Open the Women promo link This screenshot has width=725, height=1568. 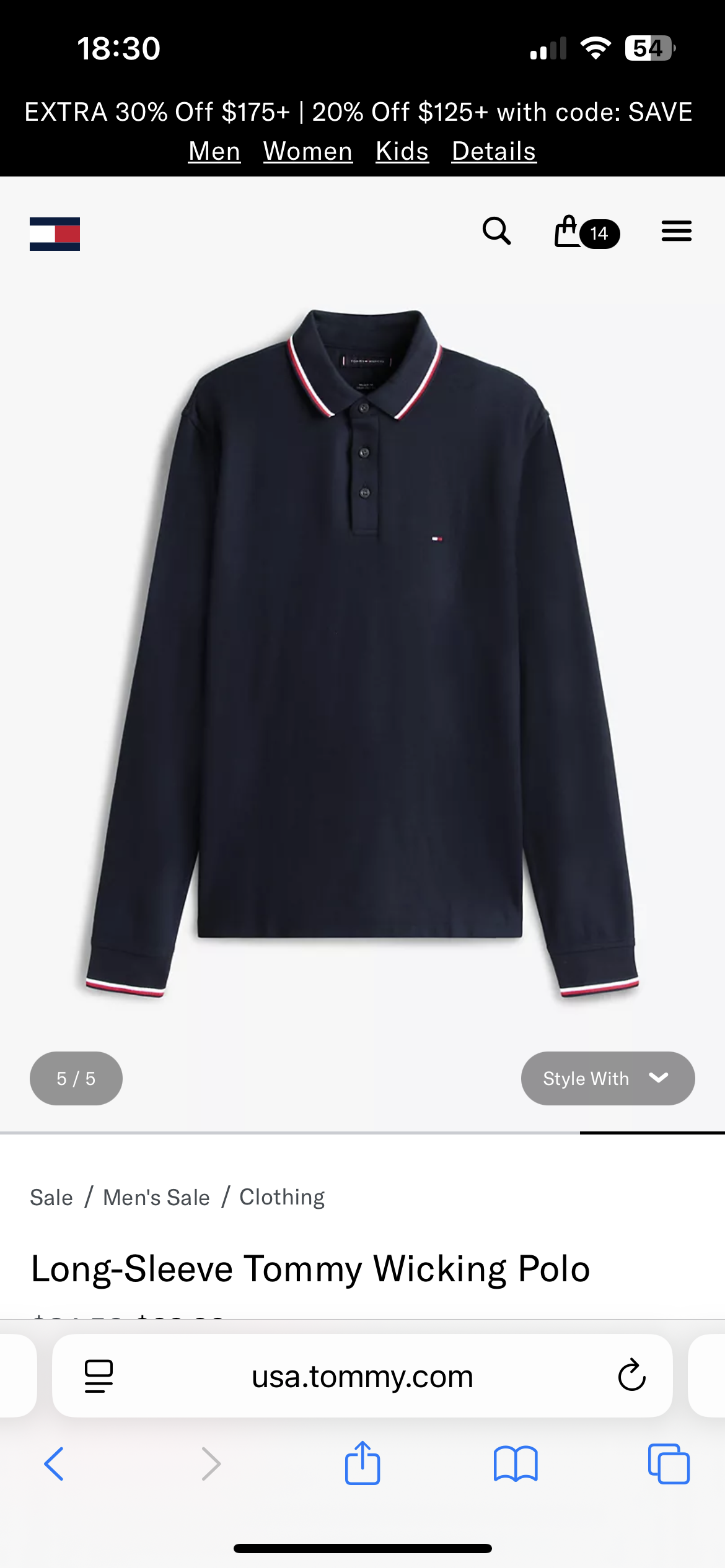pyautogui.click(x=308, y=151)
